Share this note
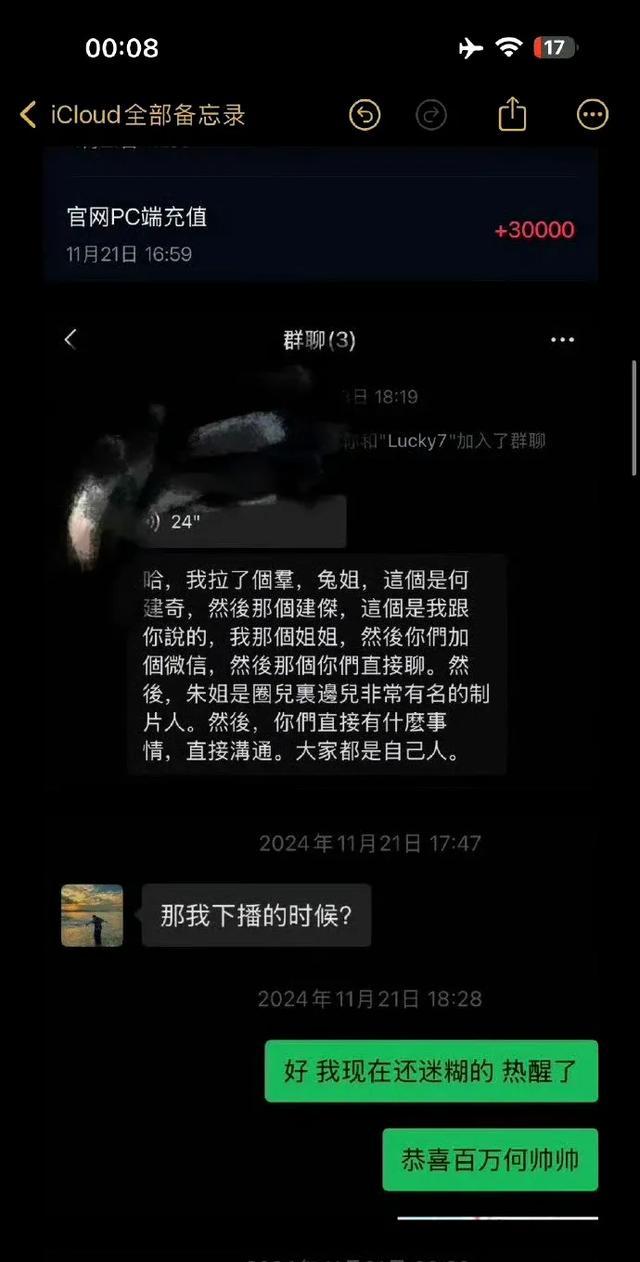The width and height of the screenshot is (640, 1262). 512,115
